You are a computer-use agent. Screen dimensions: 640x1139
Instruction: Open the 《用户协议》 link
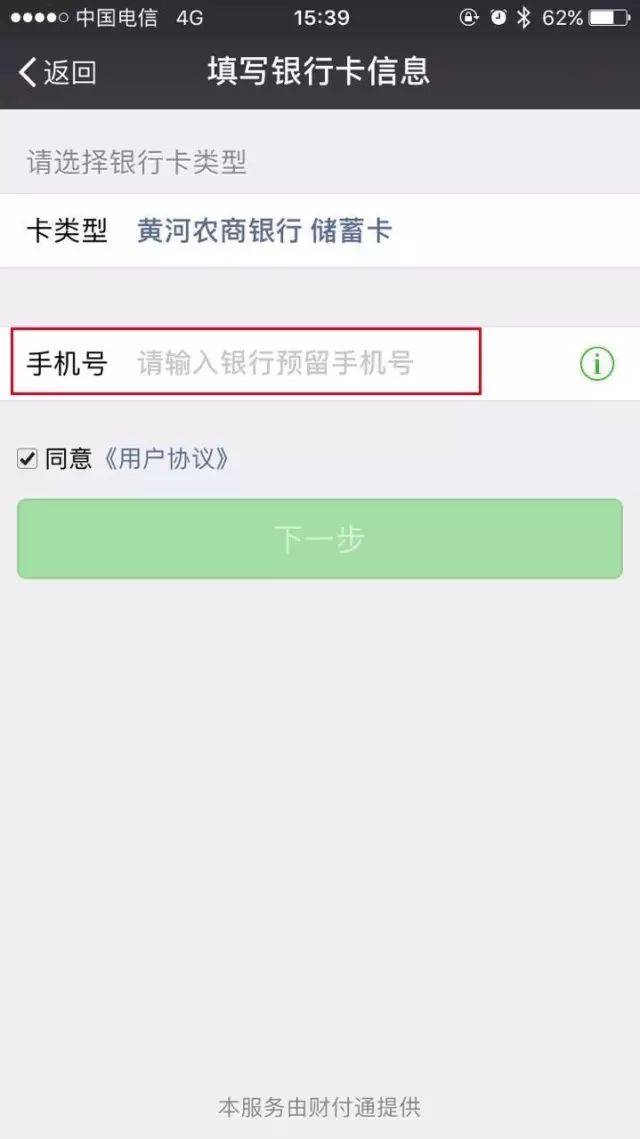tap(166, 459)
